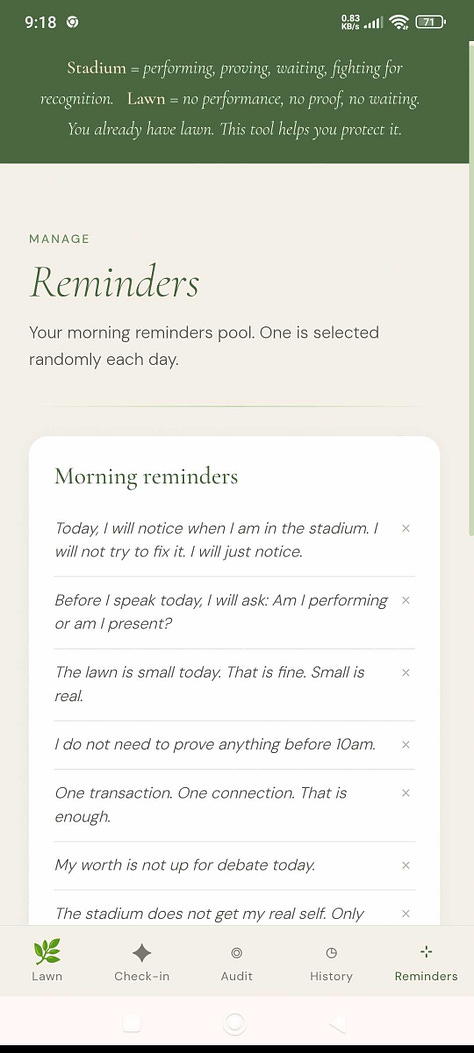The image size is (474, 1053).
Task: Open the Check-in tab
Action: [142, 961]
